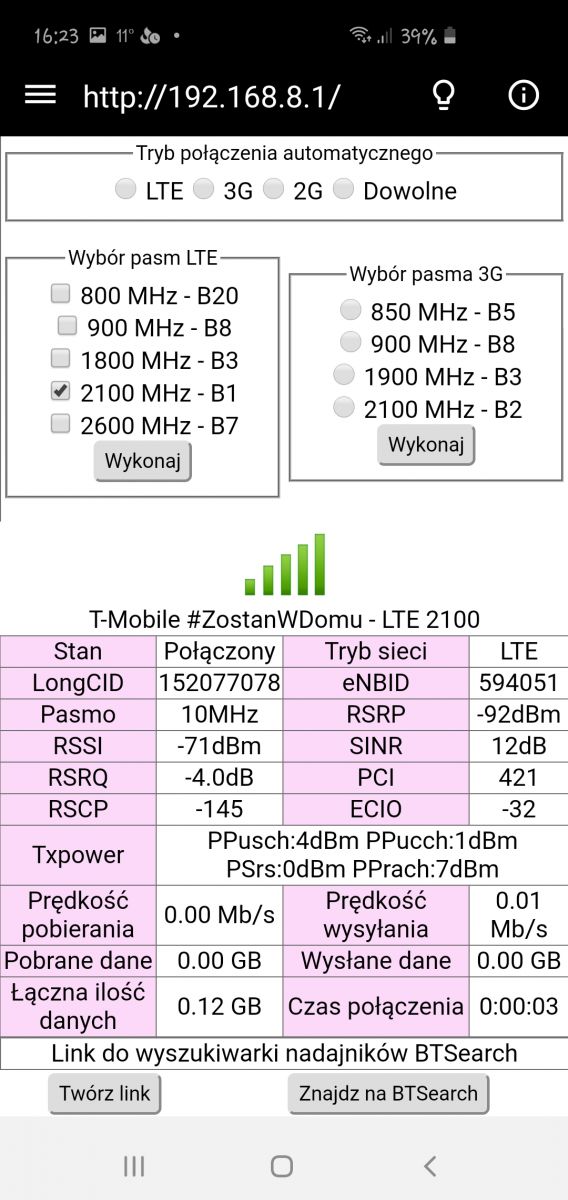Check the 800 MHz - B20 LTE band
This screenshot has height=1200, width=568.
(x=61, y=294)
